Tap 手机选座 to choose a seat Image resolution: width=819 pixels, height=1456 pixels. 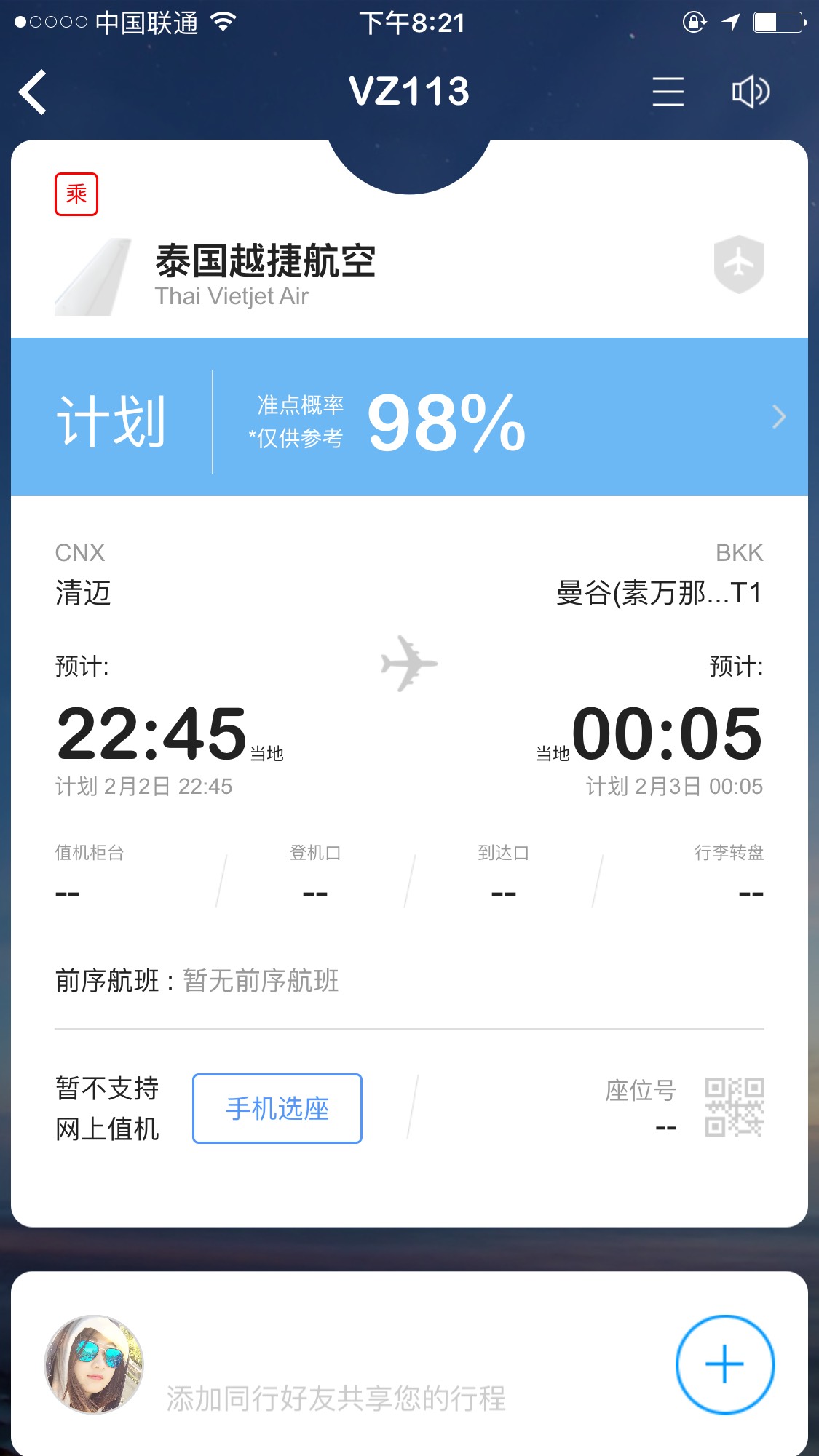click(x=277, y=1108)
